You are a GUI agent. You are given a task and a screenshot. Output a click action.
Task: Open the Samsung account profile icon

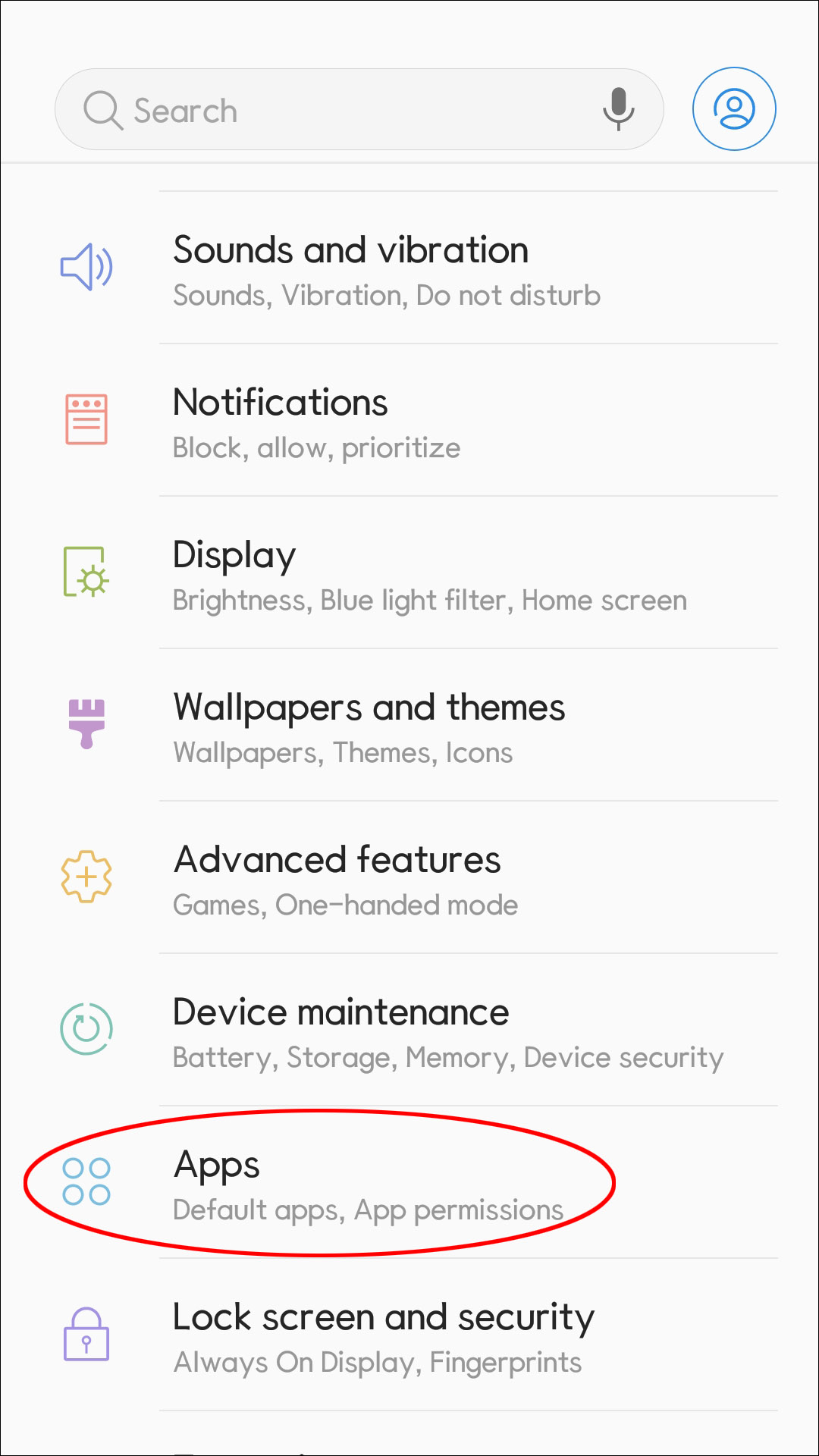pyautogui.click(x=733, y=108)
